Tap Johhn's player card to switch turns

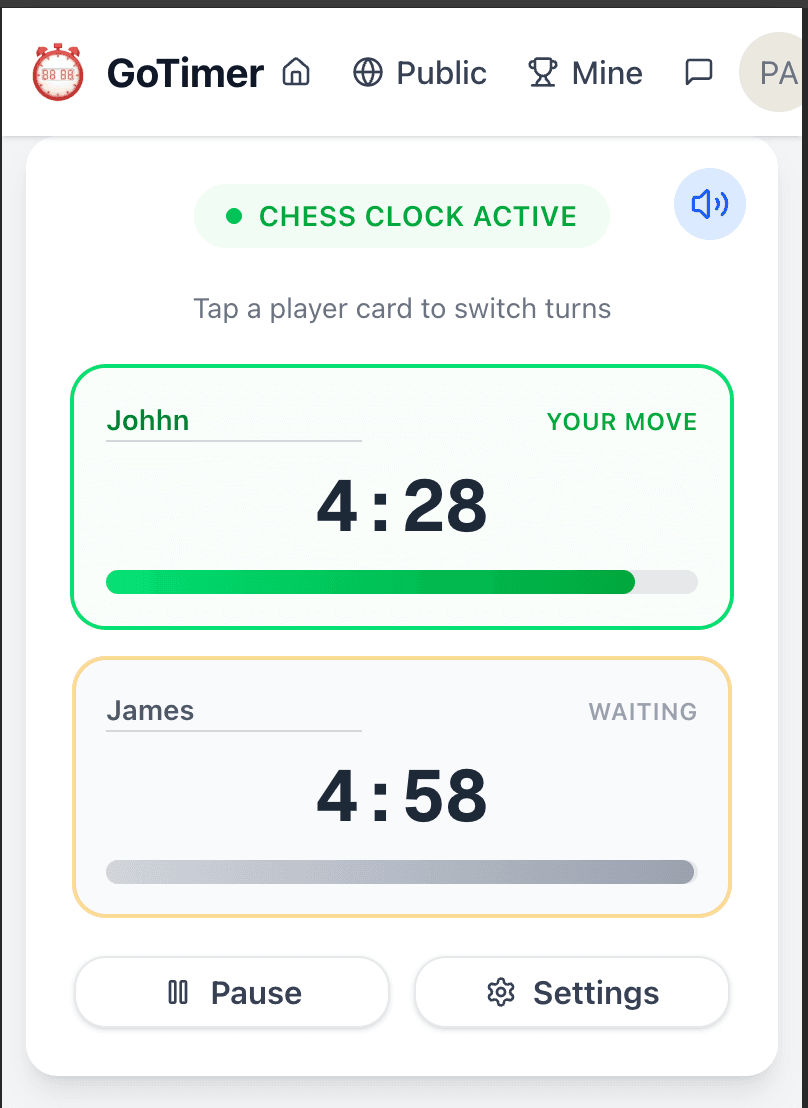(x=402, y=510)
